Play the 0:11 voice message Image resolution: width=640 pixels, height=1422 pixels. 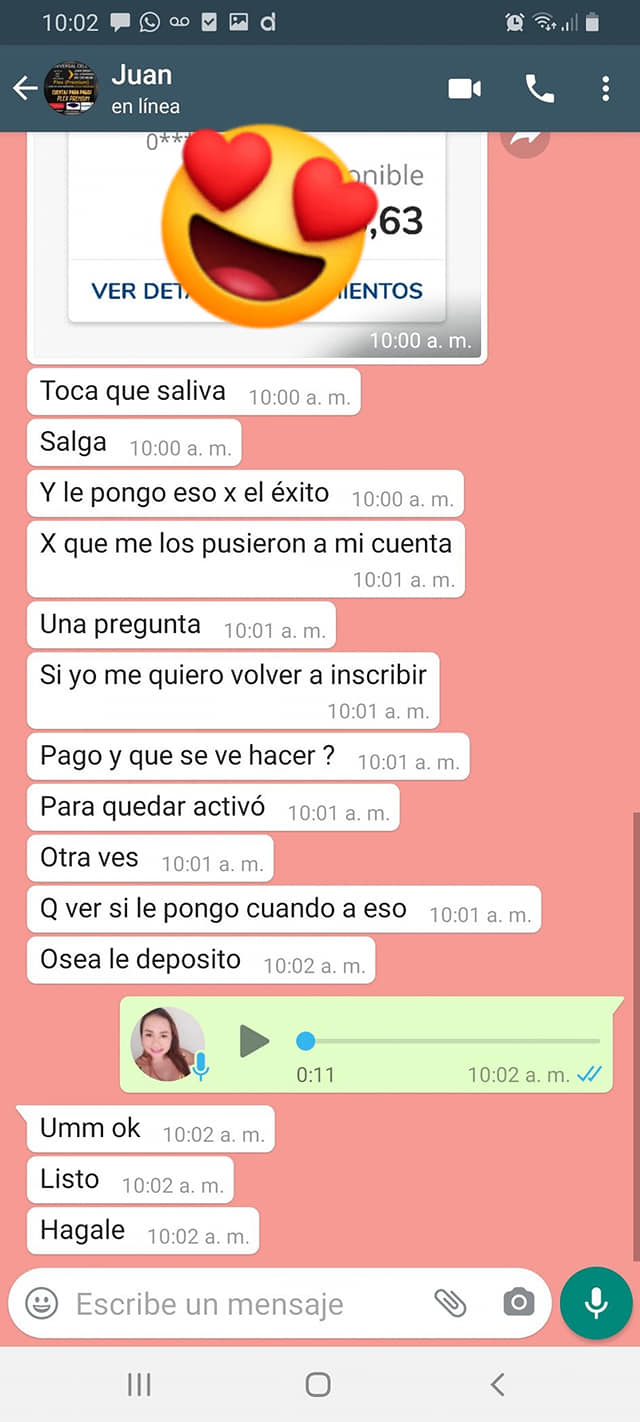(254, 1042)
